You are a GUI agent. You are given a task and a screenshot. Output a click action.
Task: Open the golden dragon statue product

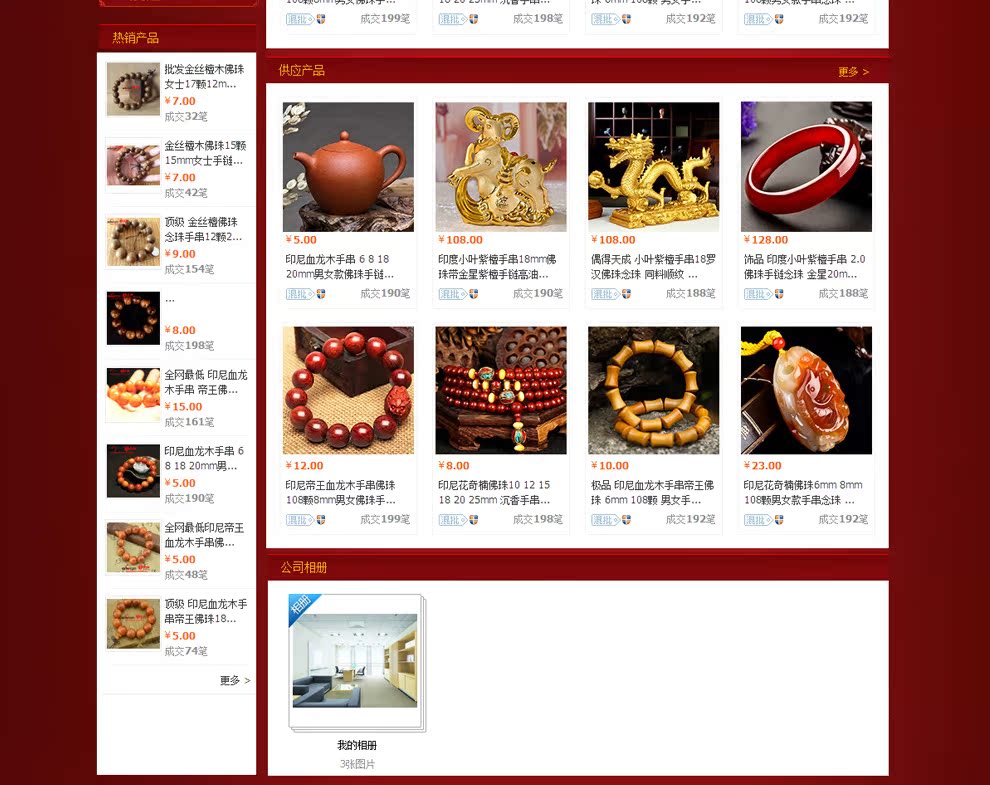pos(653,167)
